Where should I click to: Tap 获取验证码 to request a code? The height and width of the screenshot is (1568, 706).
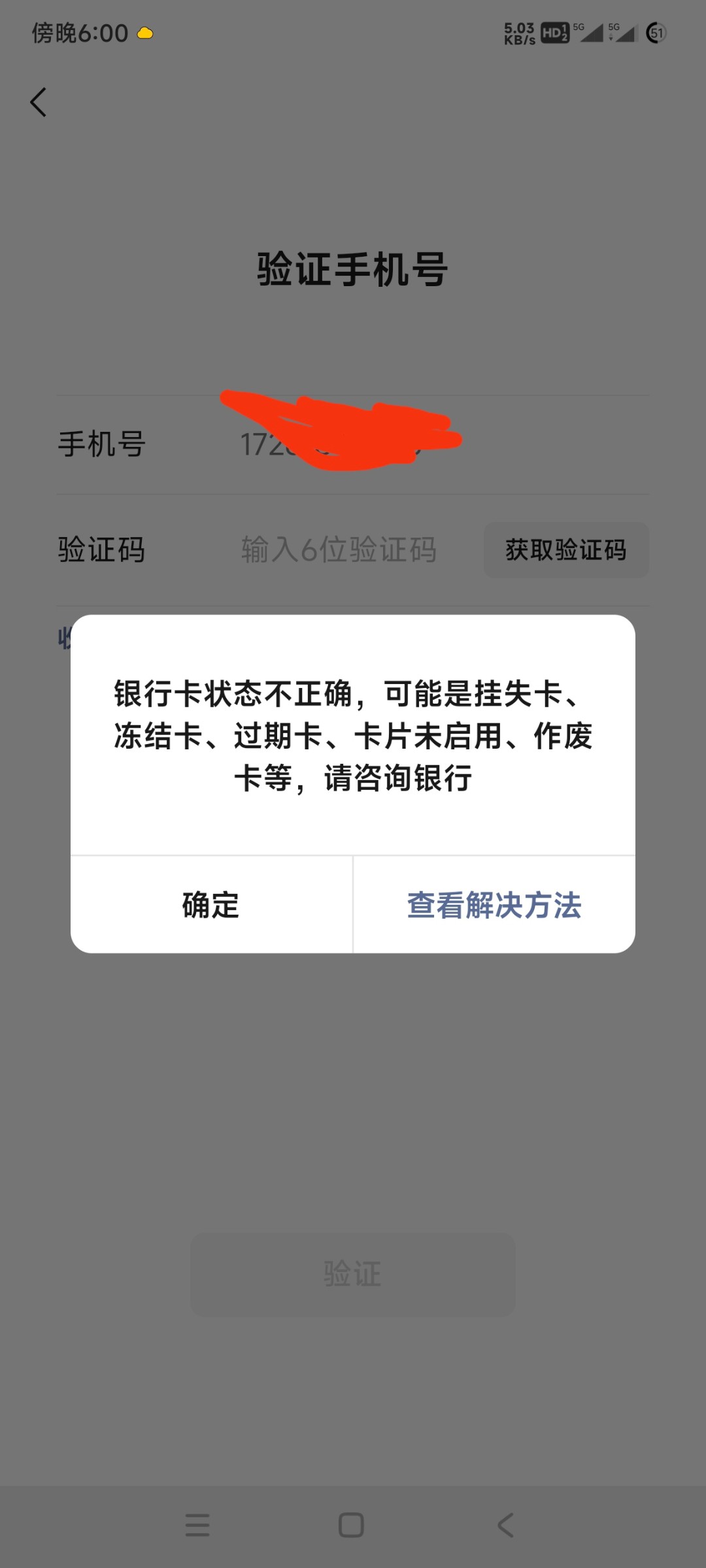[566, 549]
